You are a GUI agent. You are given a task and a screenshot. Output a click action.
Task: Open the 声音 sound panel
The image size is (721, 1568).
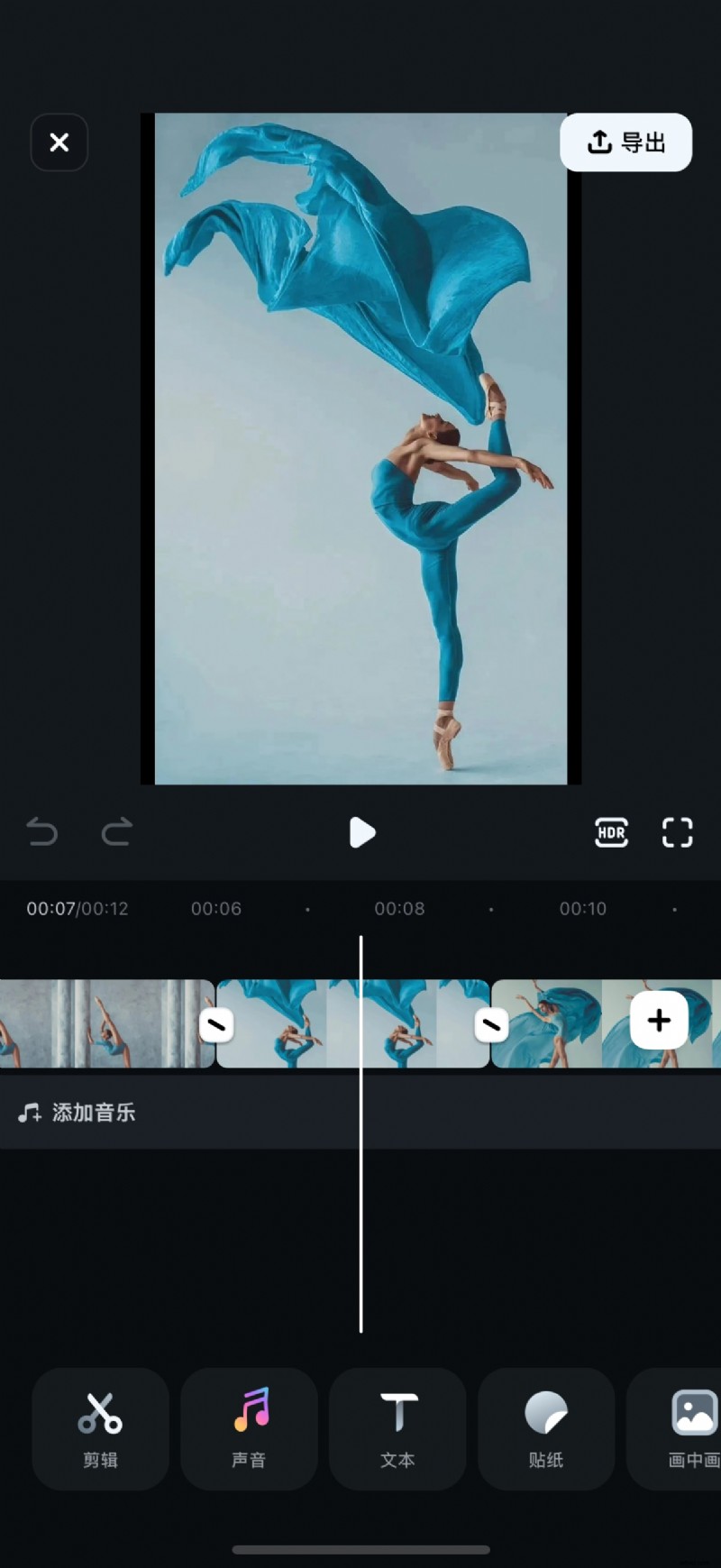(x=249, y=1429)
